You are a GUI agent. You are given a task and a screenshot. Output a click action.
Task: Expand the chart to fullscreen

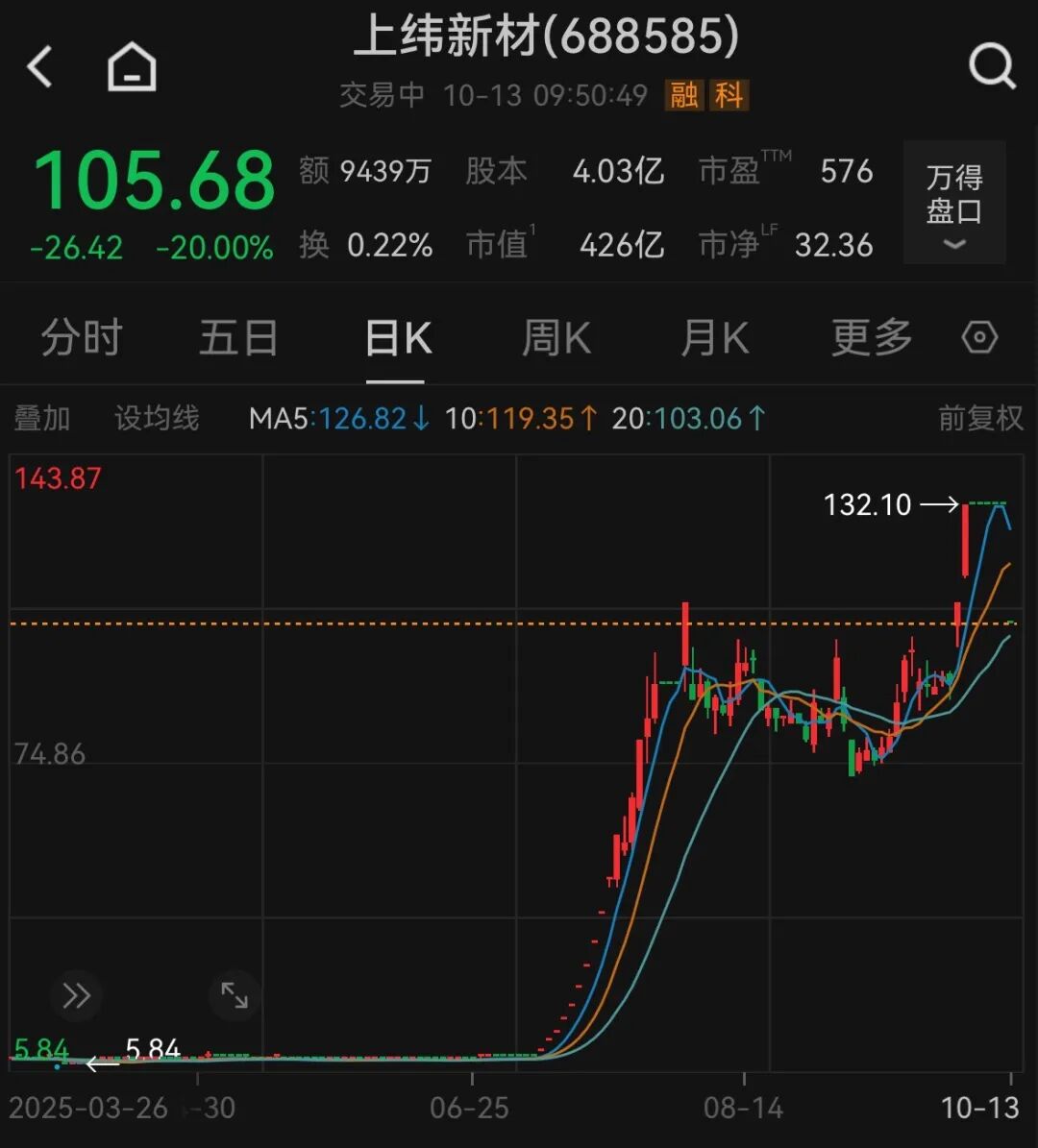click(x=235, y=996)
